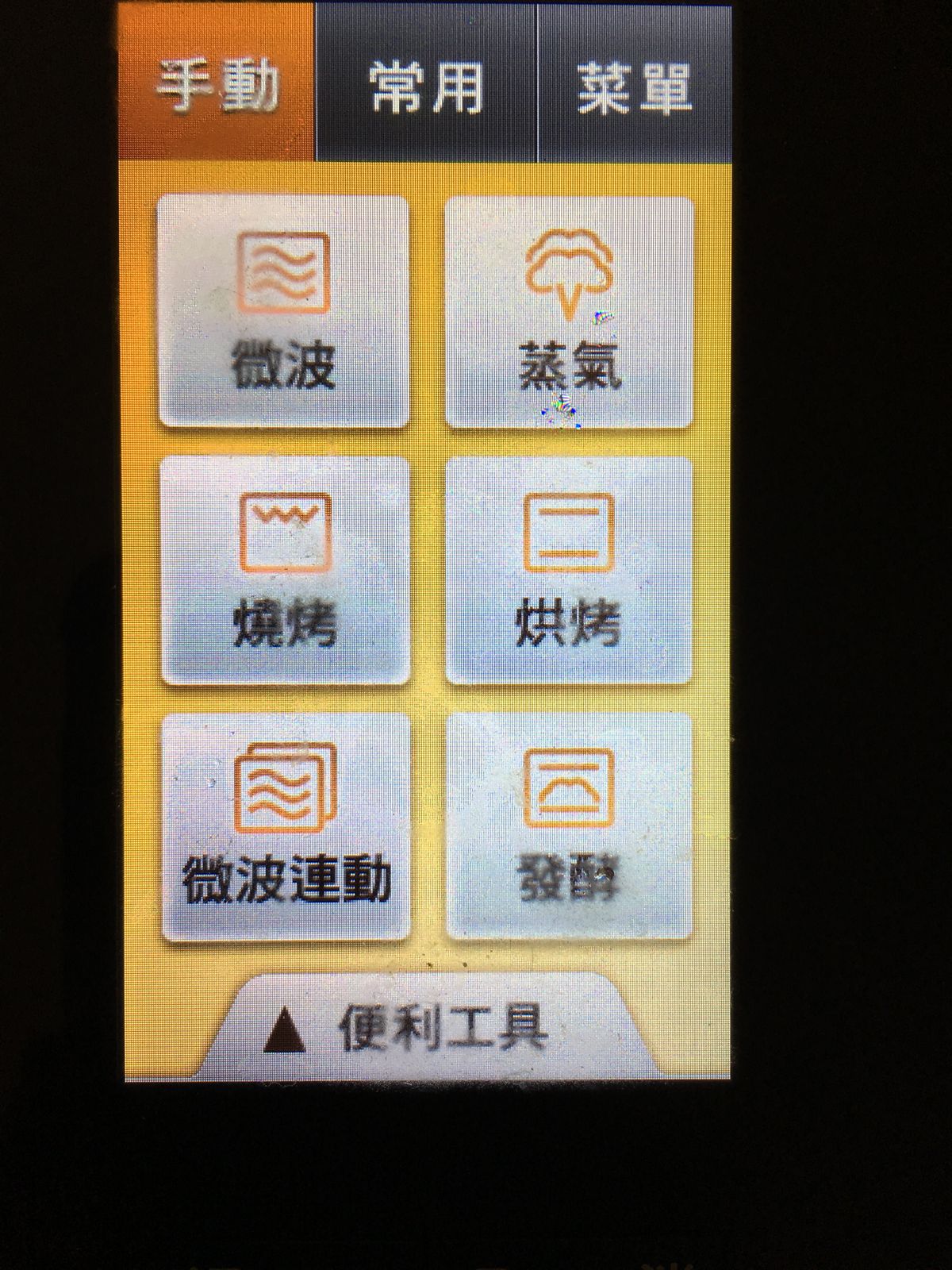Select the 燒烤 grill mode

(286, 570)
